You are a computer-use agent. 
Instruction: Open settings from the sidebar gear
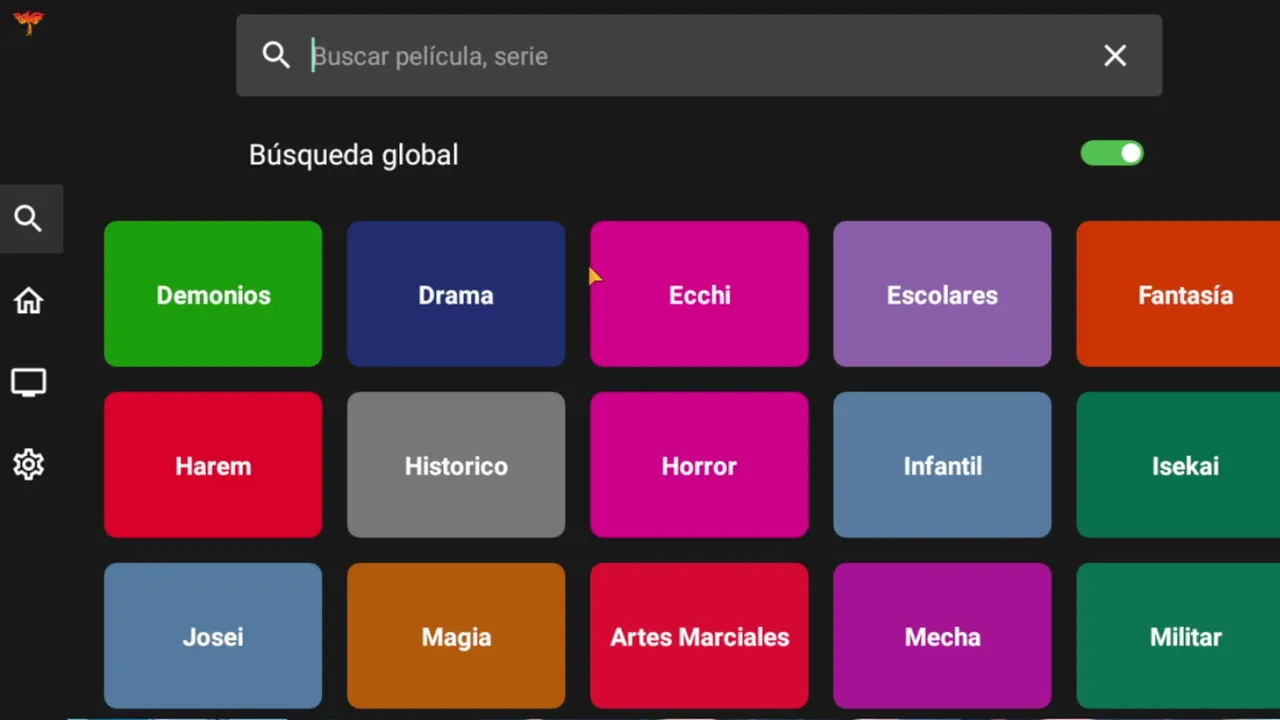(28, 465)
